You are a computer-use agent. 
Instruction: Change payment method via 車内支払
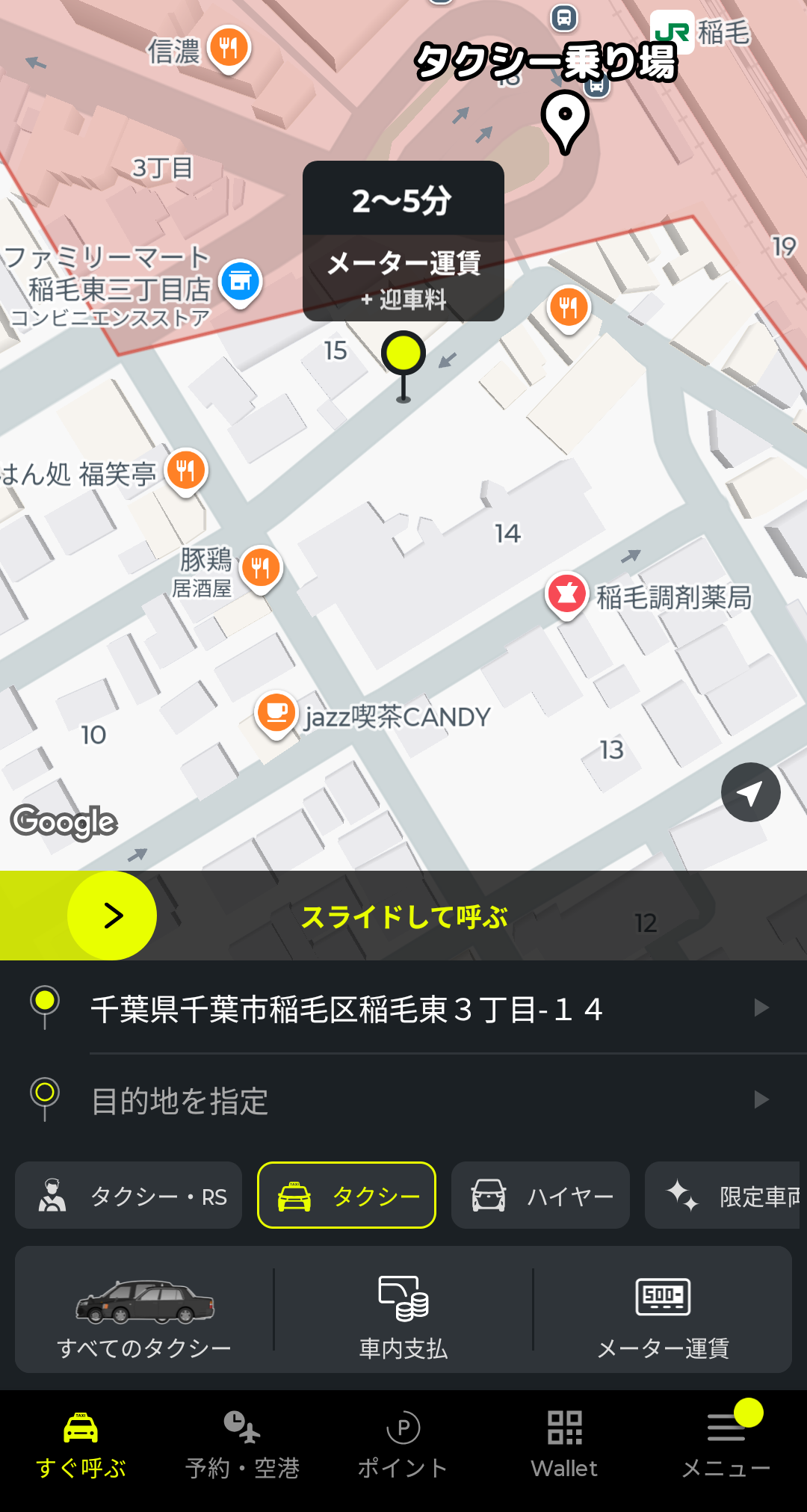click(x=403, y=1310)
